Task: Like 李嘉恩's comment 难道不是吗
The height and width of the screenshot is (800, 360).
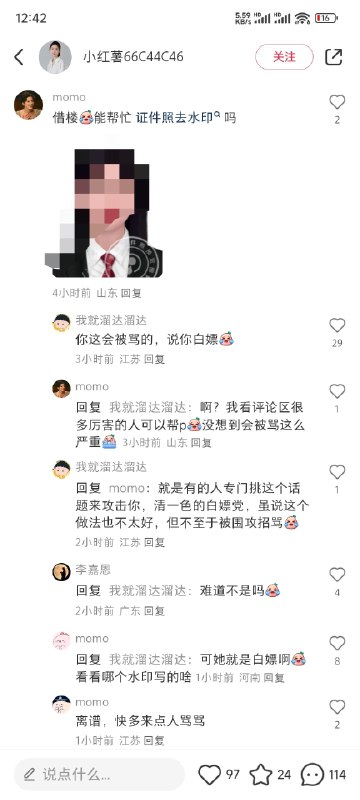Action: [x=337, y=575]
